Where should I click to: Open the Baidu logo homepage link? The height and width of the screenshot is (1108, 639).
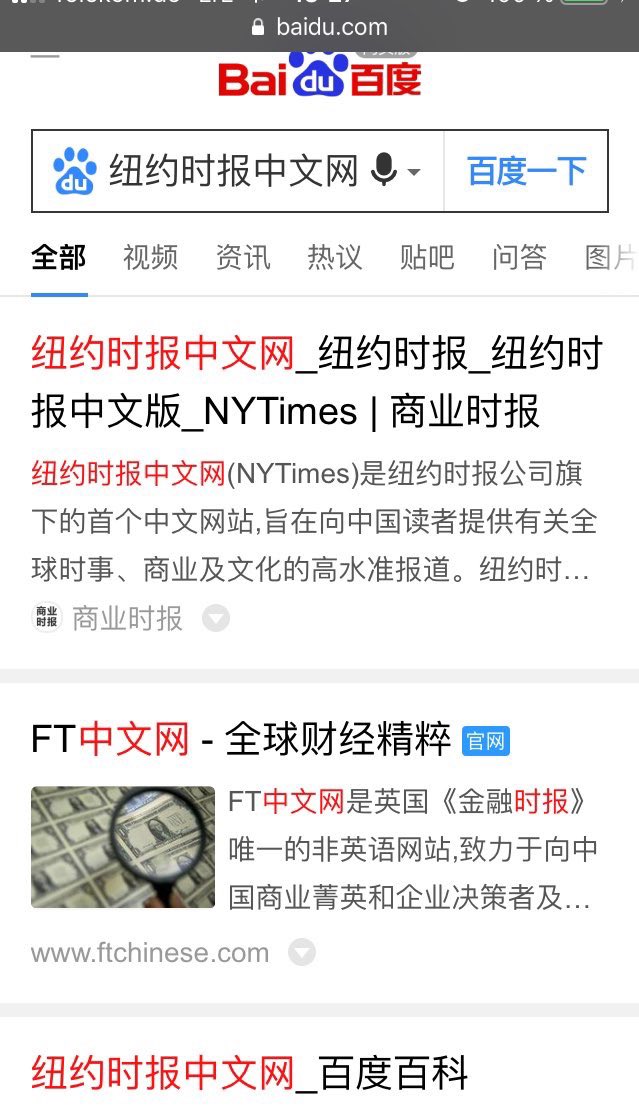click(319, 76)
